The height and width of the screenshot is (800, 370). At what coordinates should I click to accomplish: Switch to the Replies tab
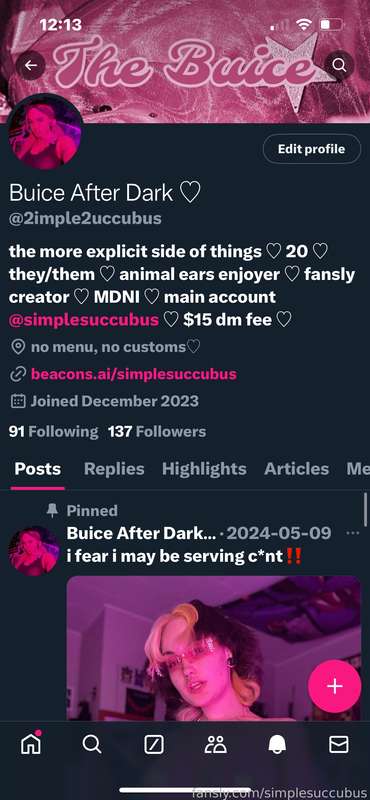pos(114,469)
